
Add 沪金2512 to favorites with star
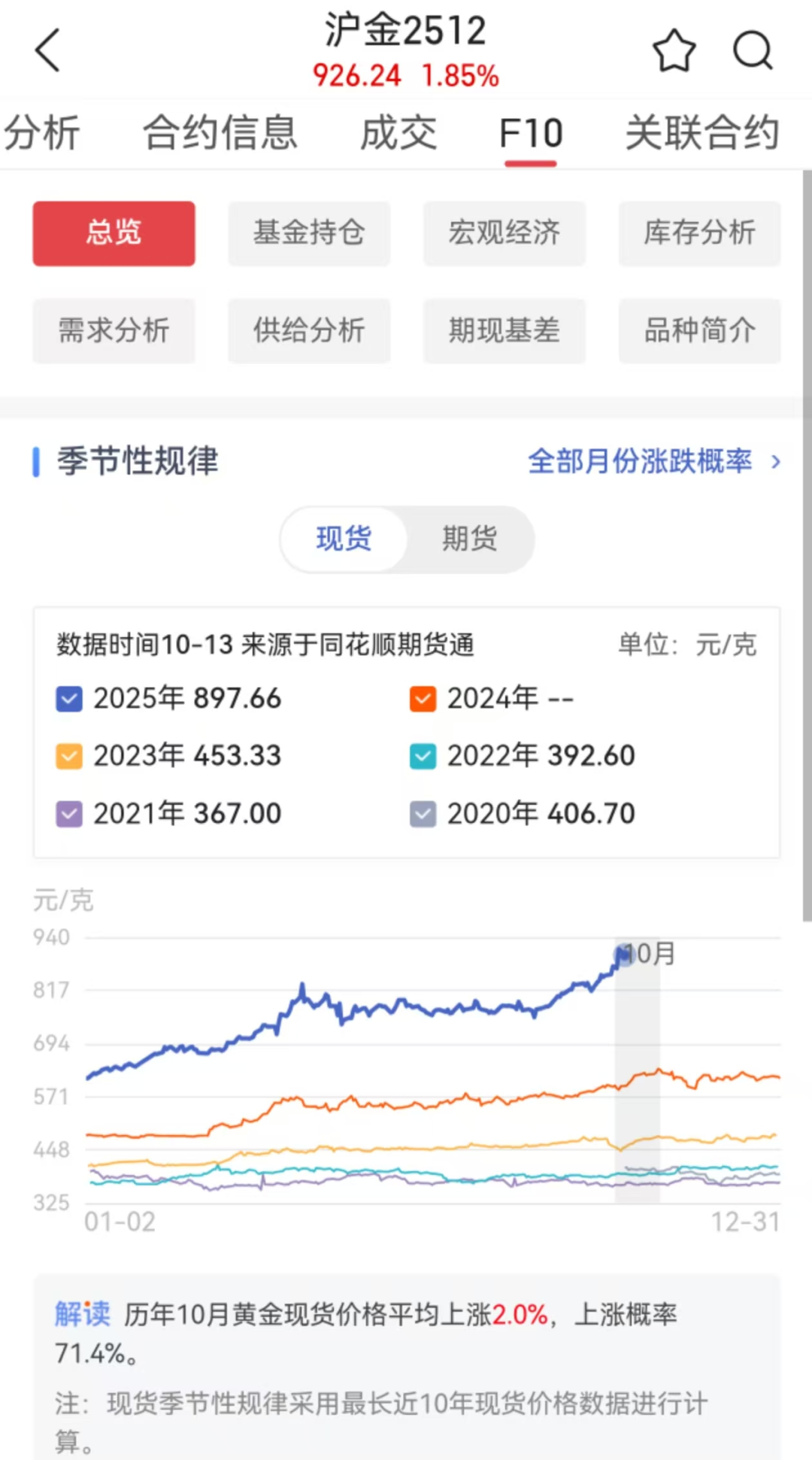(x=674, y=51)
